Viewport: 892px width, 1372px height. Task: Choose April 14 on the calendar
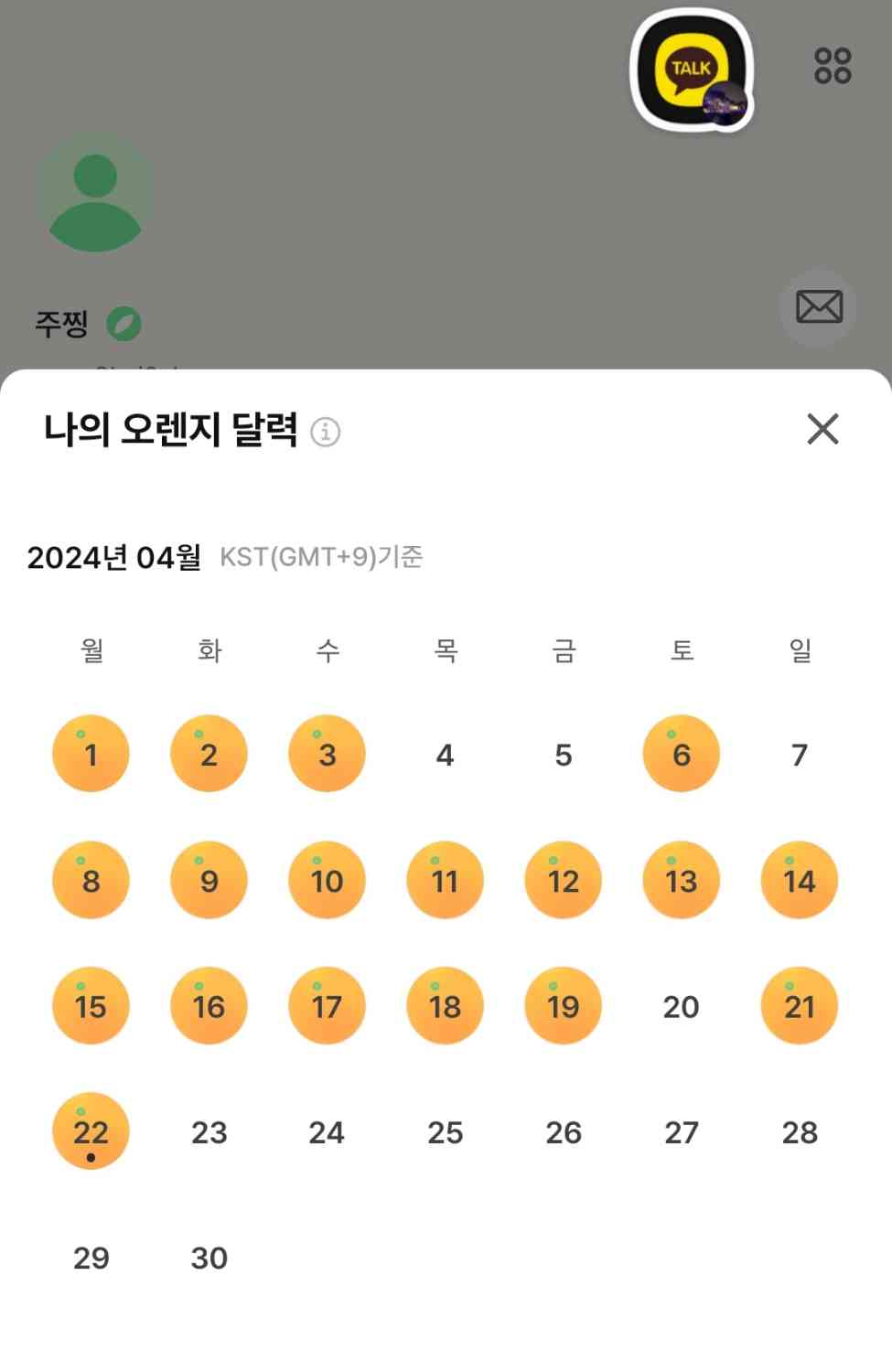(x=799, y=880)
